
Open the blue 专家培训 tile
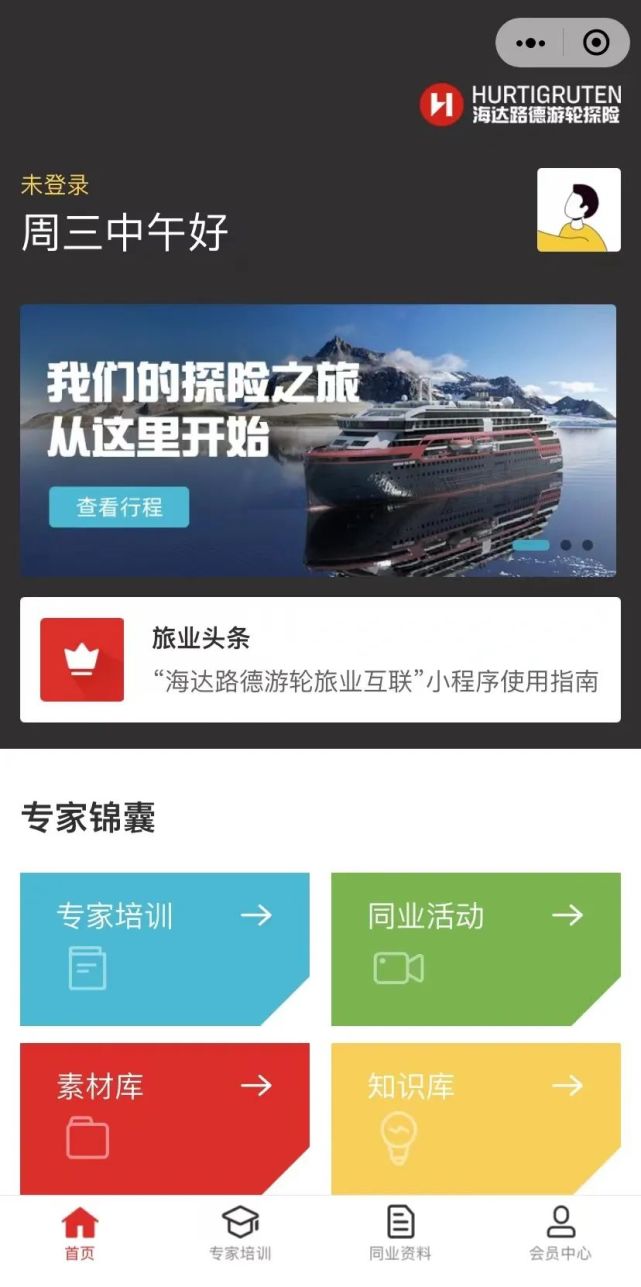pyautogui.click(x=165, y=949)
